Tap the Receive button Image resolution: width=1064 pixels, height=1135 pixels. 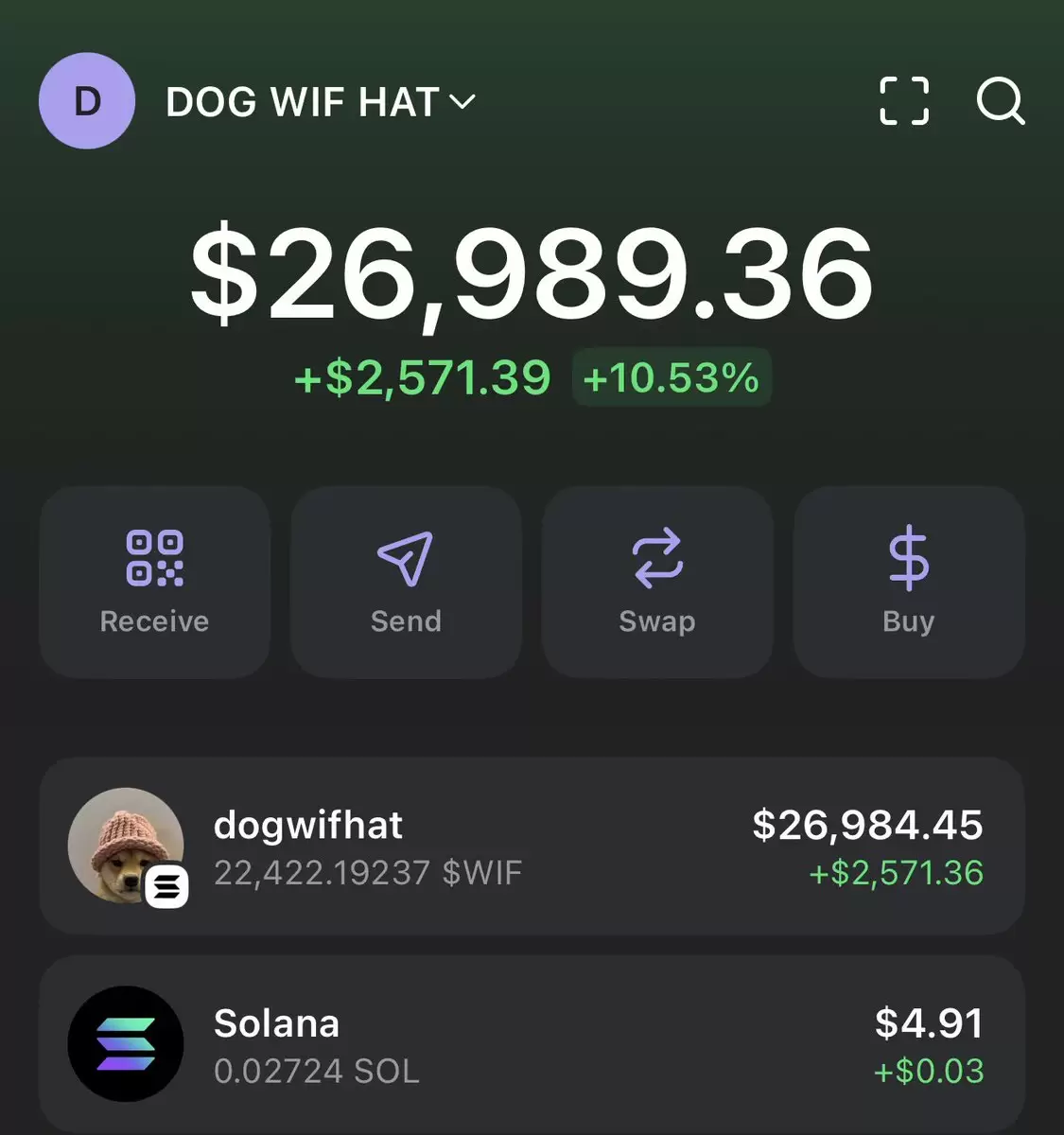pyautogui.click(x=155, y=582)
